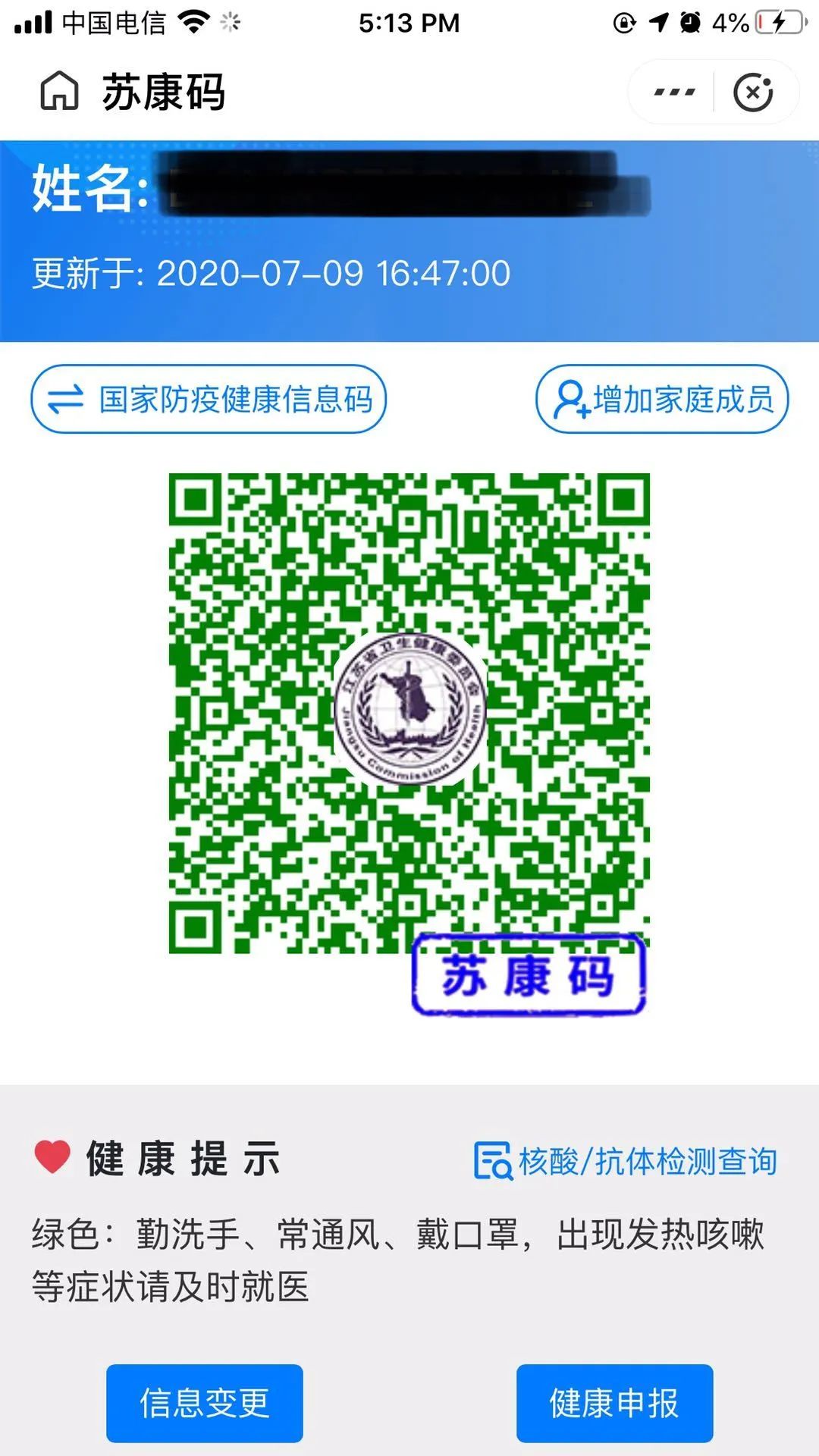Screen dimensions: 819x1456
Task: Switch to 国家防疫健康信息码
Action: 209,399
